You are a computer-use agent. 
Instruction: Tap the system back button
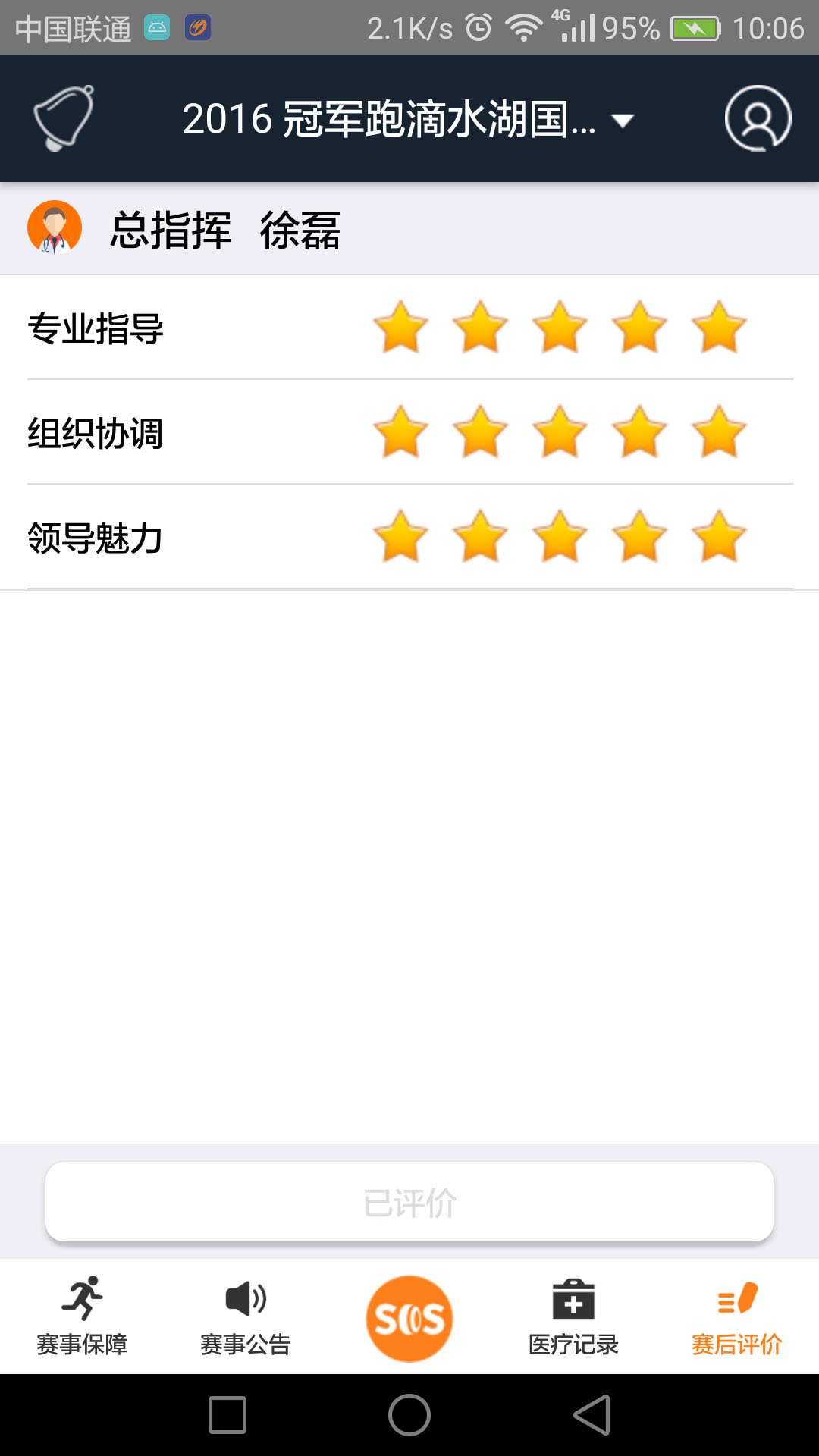[x=592, y=1415]
